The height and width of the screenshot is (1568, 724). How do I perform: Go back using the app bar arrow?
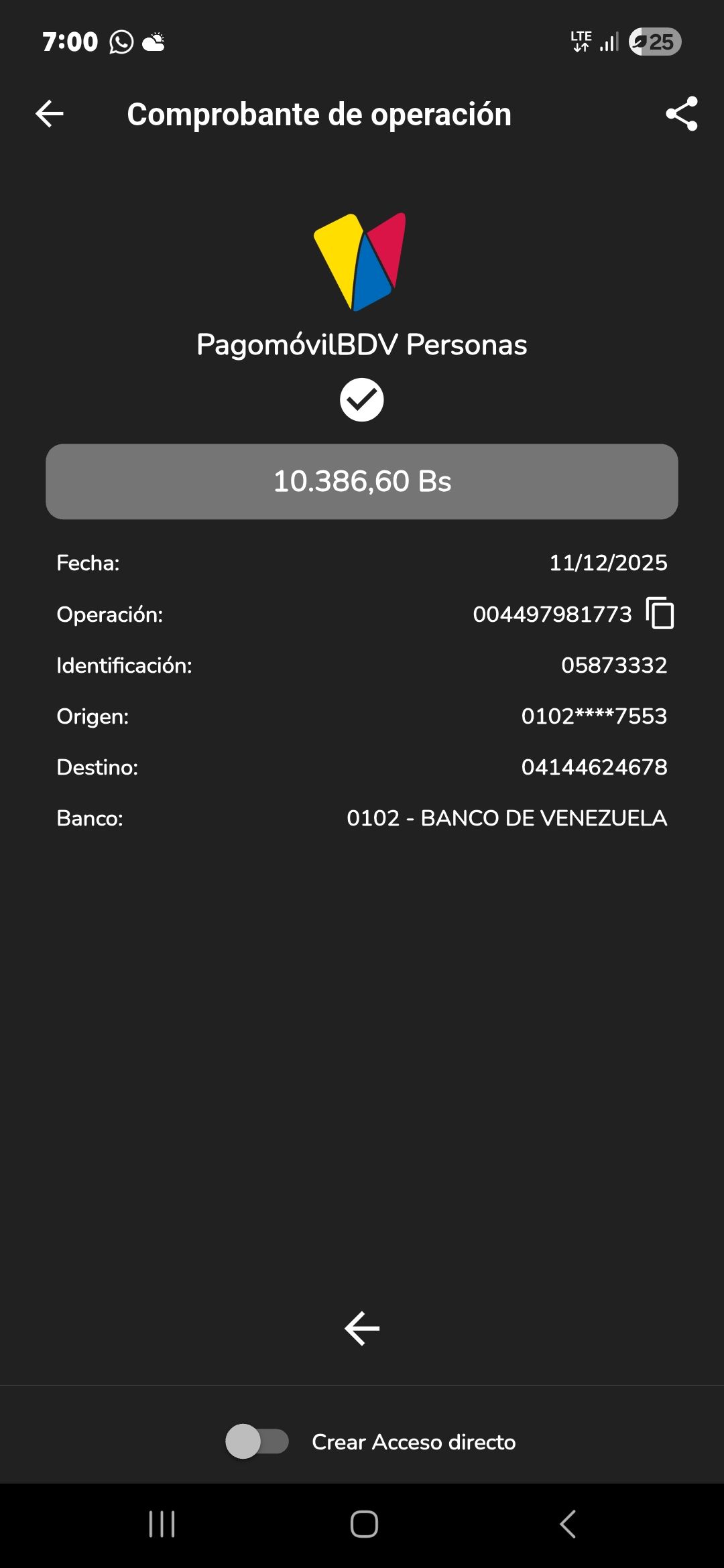tap(50, 114)
